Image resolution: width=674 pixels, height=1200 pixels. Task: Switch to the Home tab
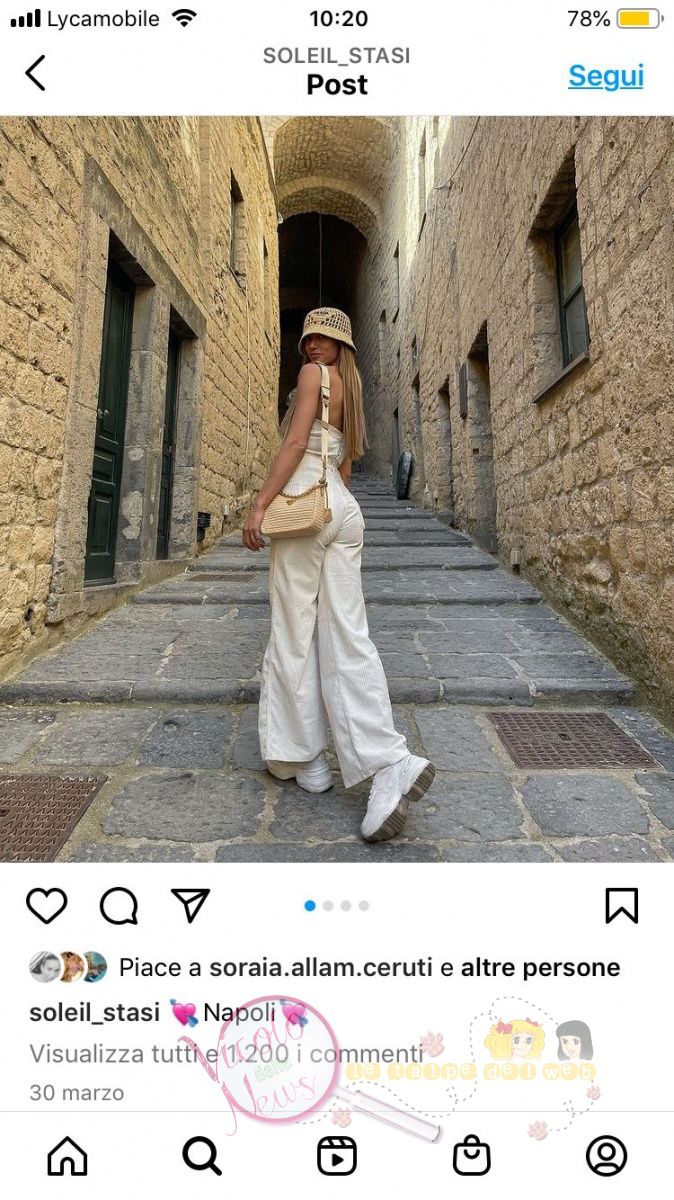(67, 1156)
